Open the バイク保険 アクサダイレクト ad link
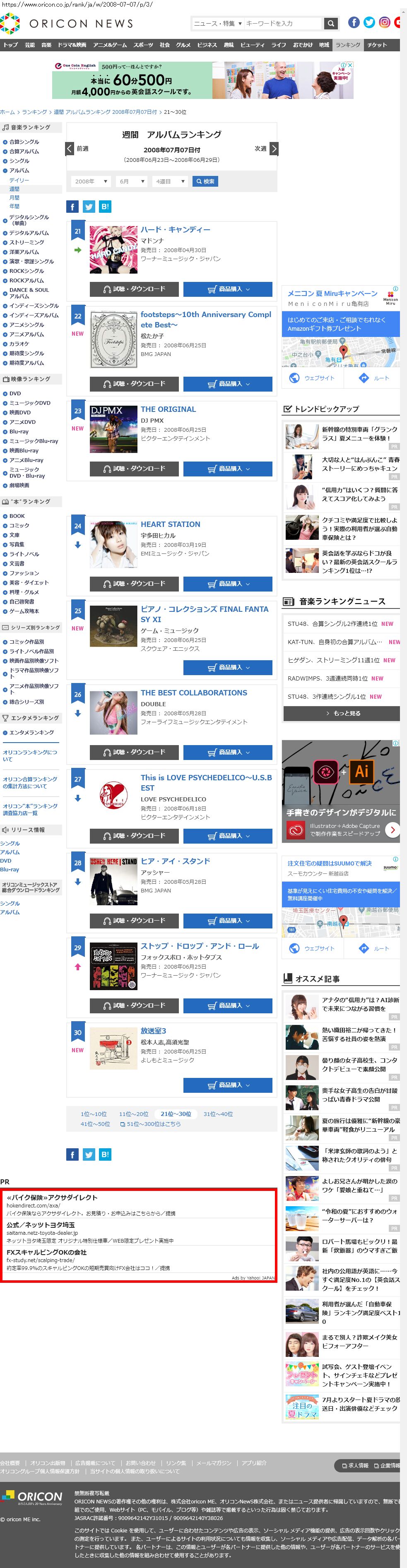This screenshot has height=1568, width=407. pos(53,1197)
